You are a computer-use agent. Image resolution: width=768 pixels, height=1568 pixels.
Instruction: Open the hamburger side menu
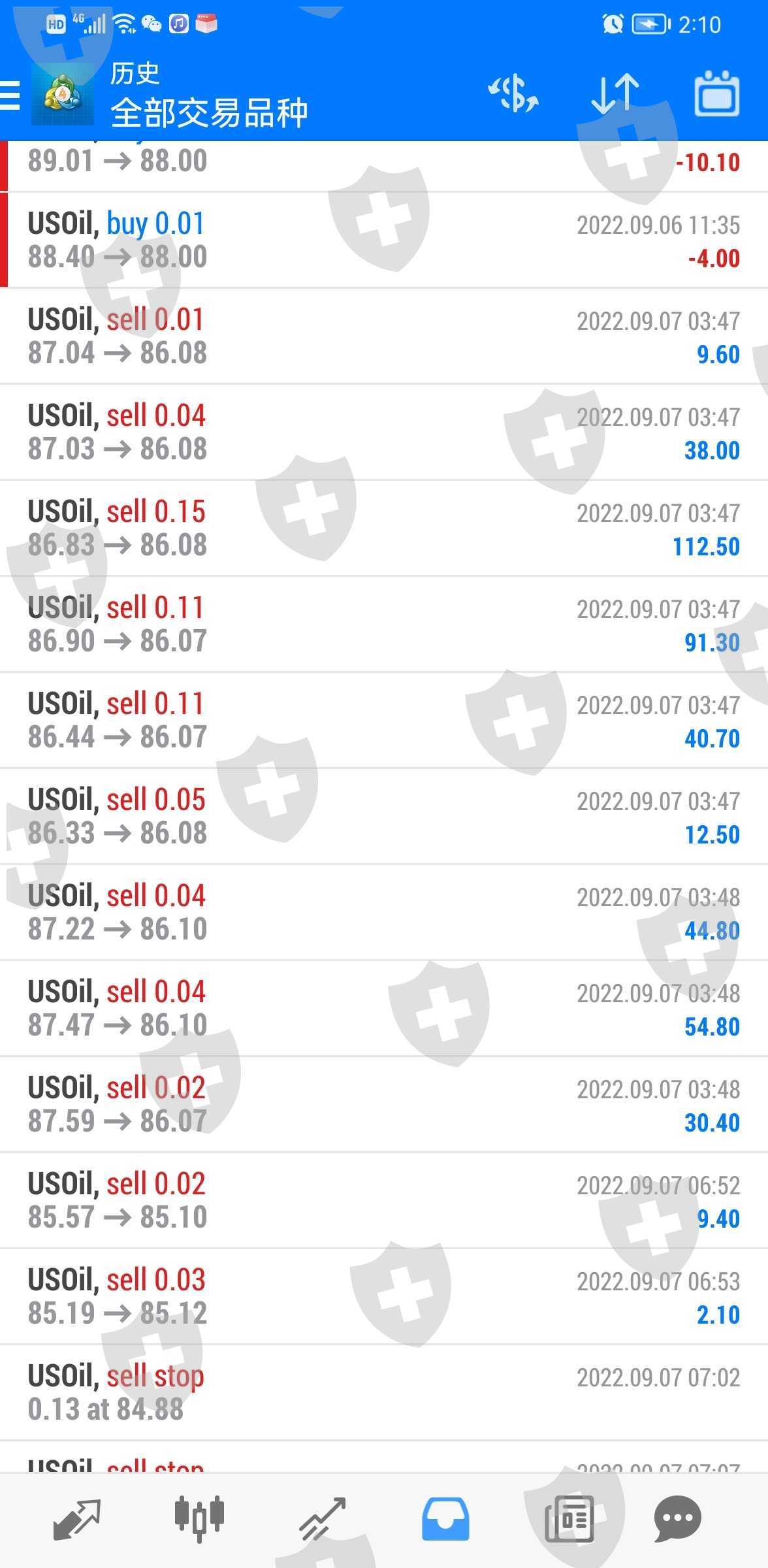coord(10,95)
